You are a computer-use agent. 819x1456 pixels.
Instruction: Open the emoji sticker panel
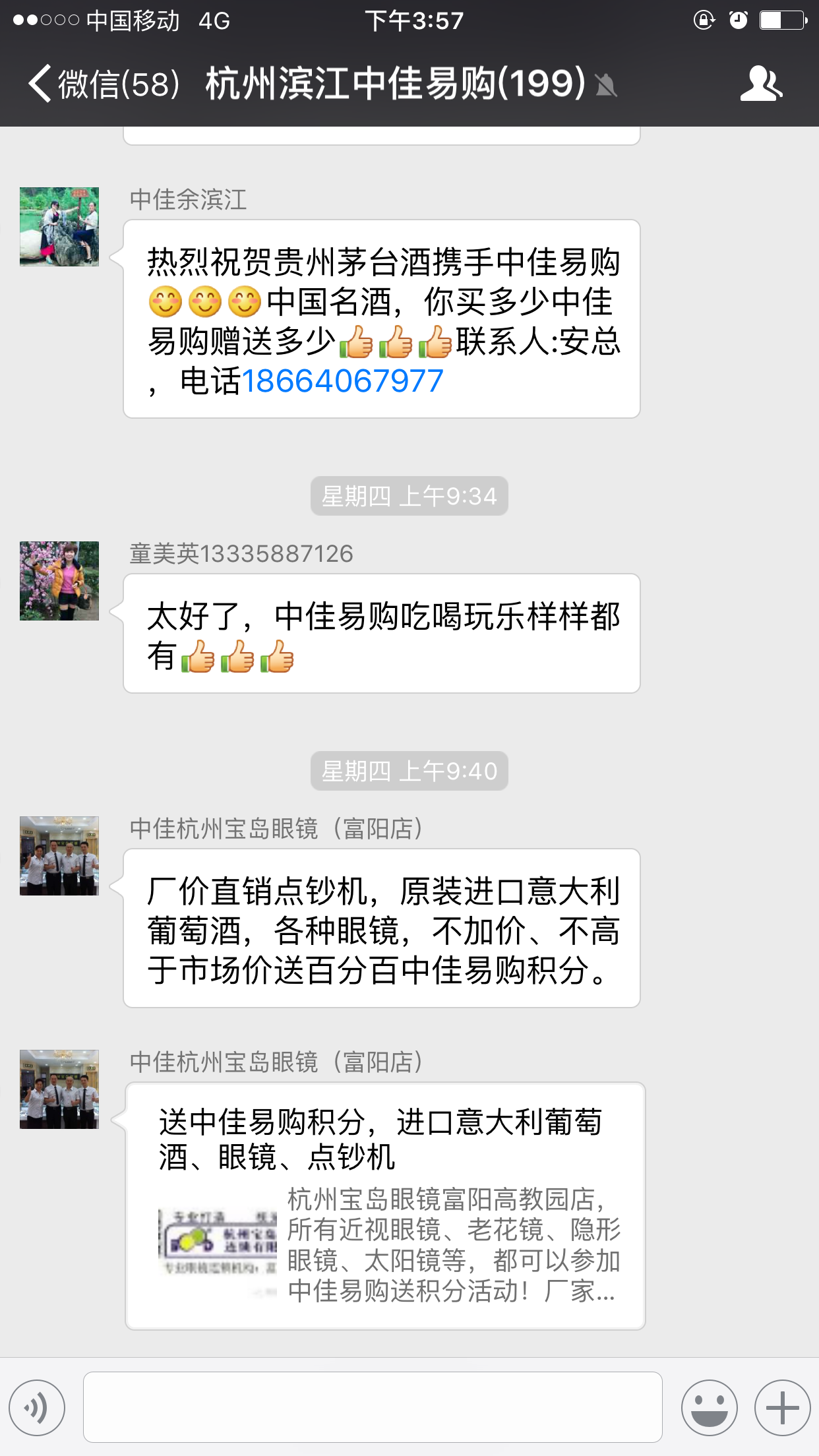point(710,1408)
